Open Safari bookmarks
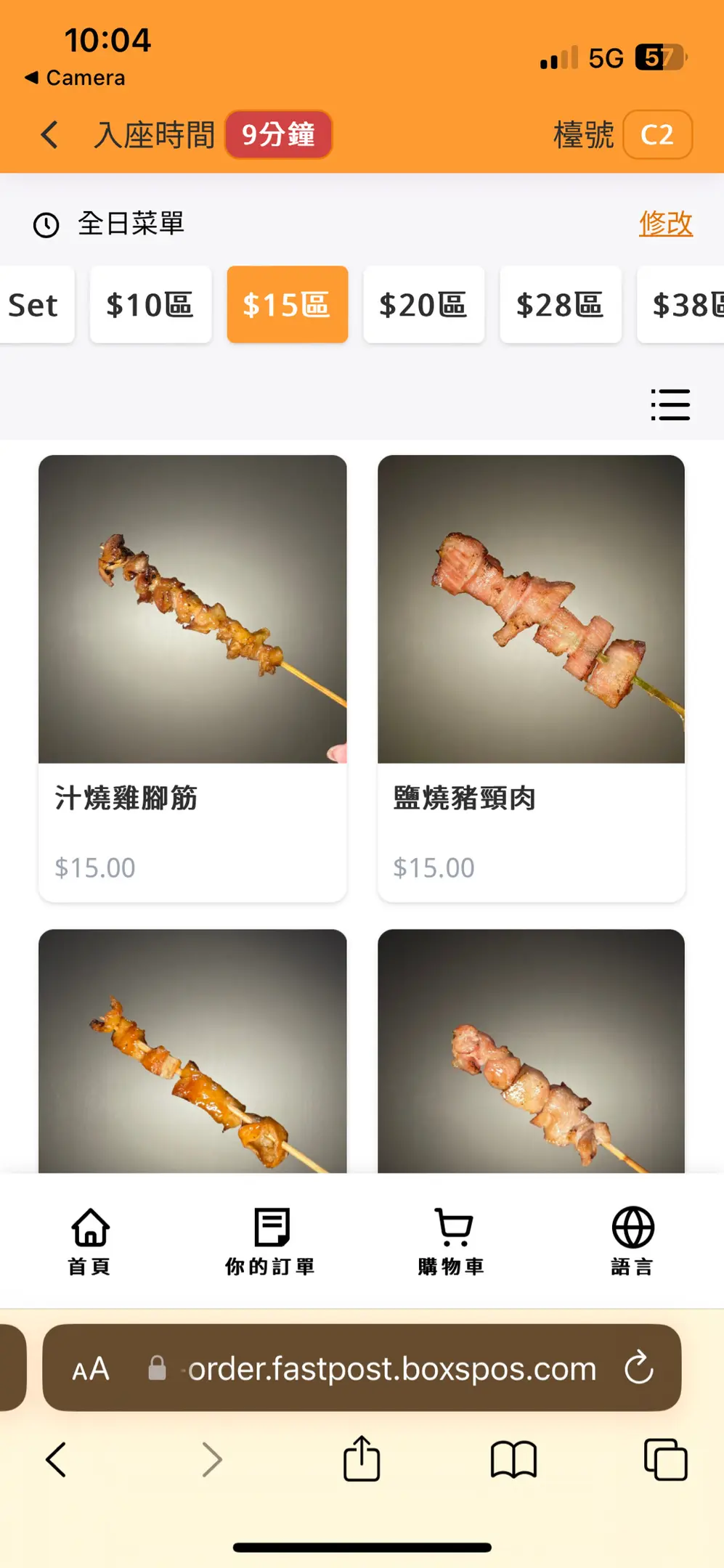The height and width of the screenshot is (1568, 724). [x=513, y=1459]
